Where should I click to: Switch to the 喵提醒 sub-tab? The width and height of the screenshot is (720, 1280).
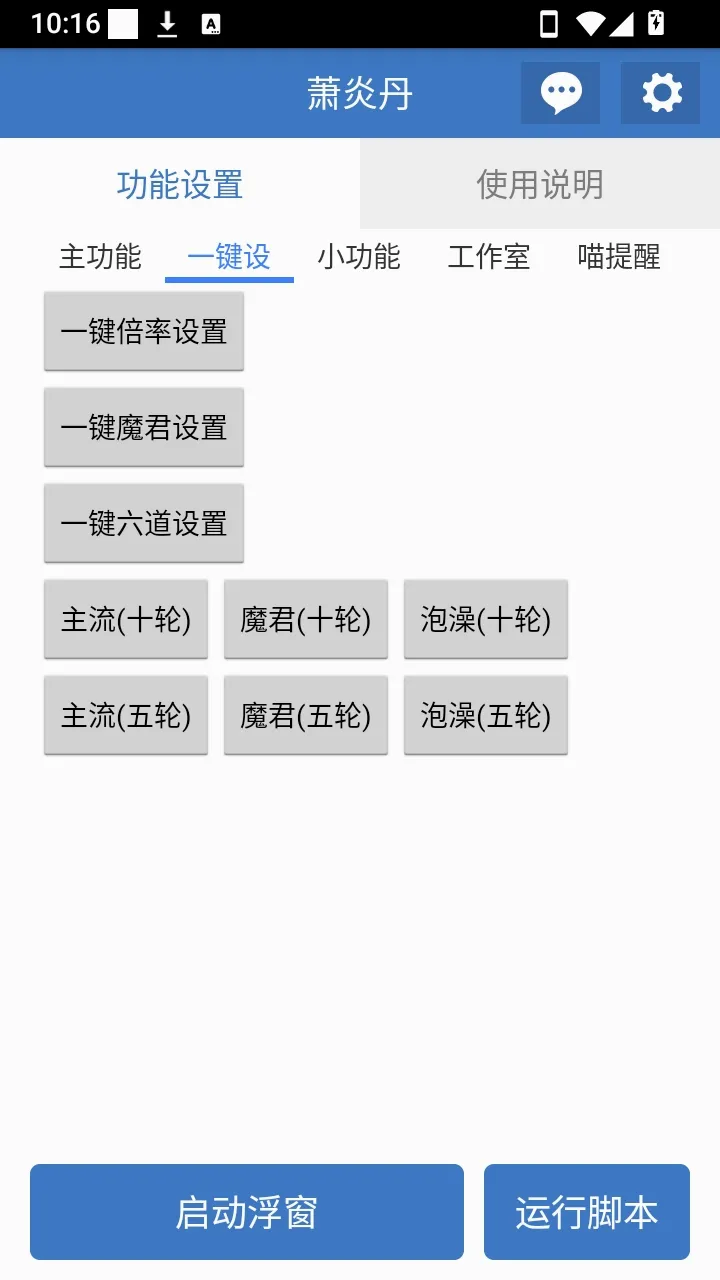point(619,257)
